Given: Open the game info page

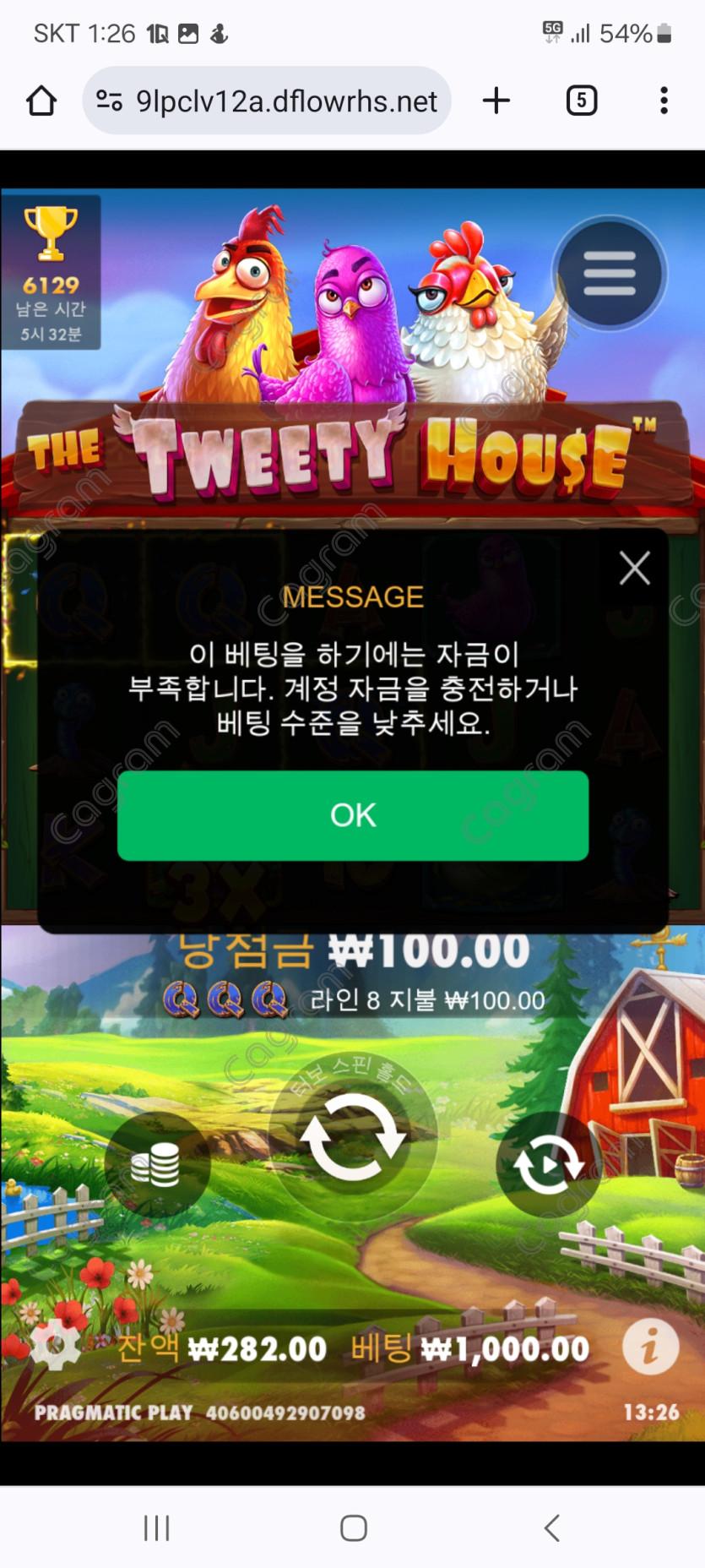Looking at the screenshot, I should coord(649,1347).
